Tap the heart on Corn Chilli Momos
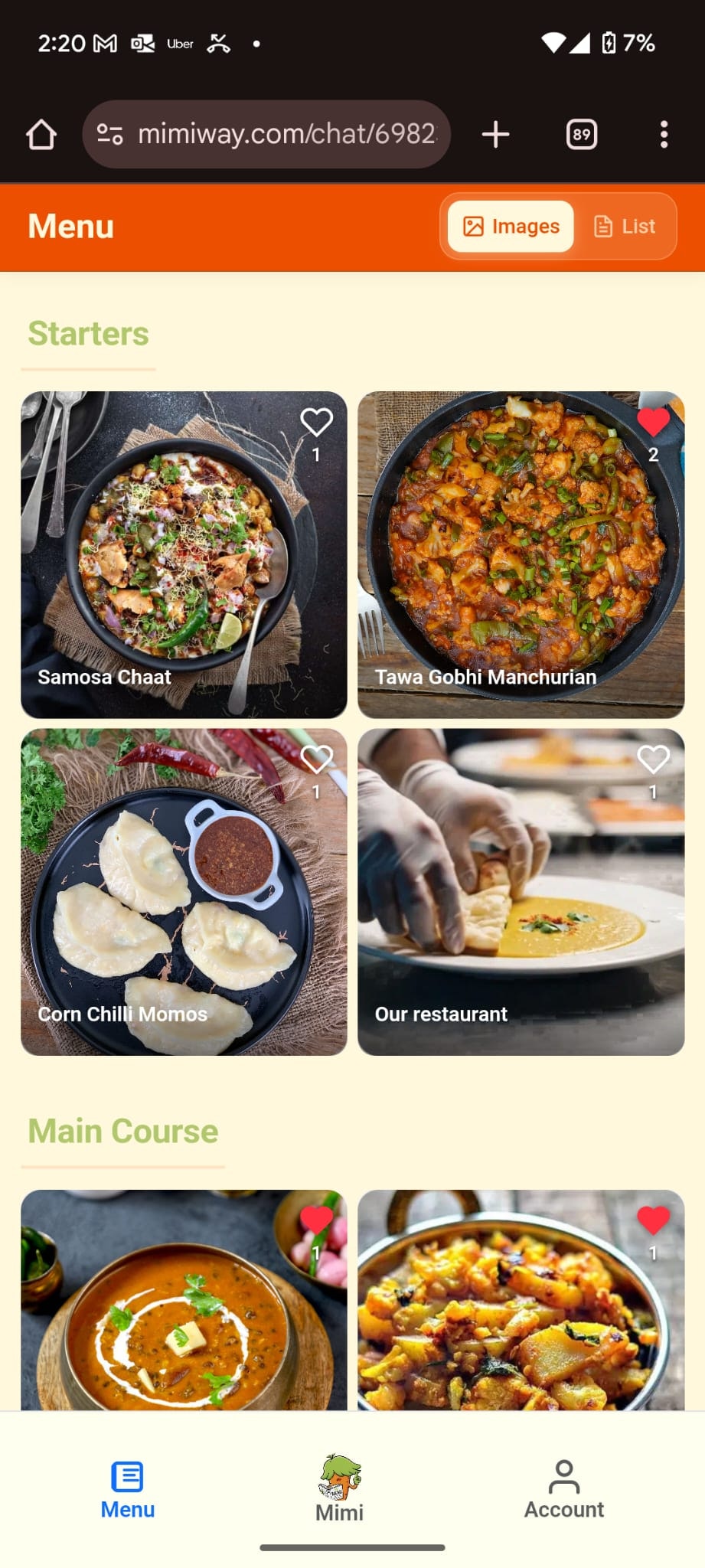 [x=316, y=759]
